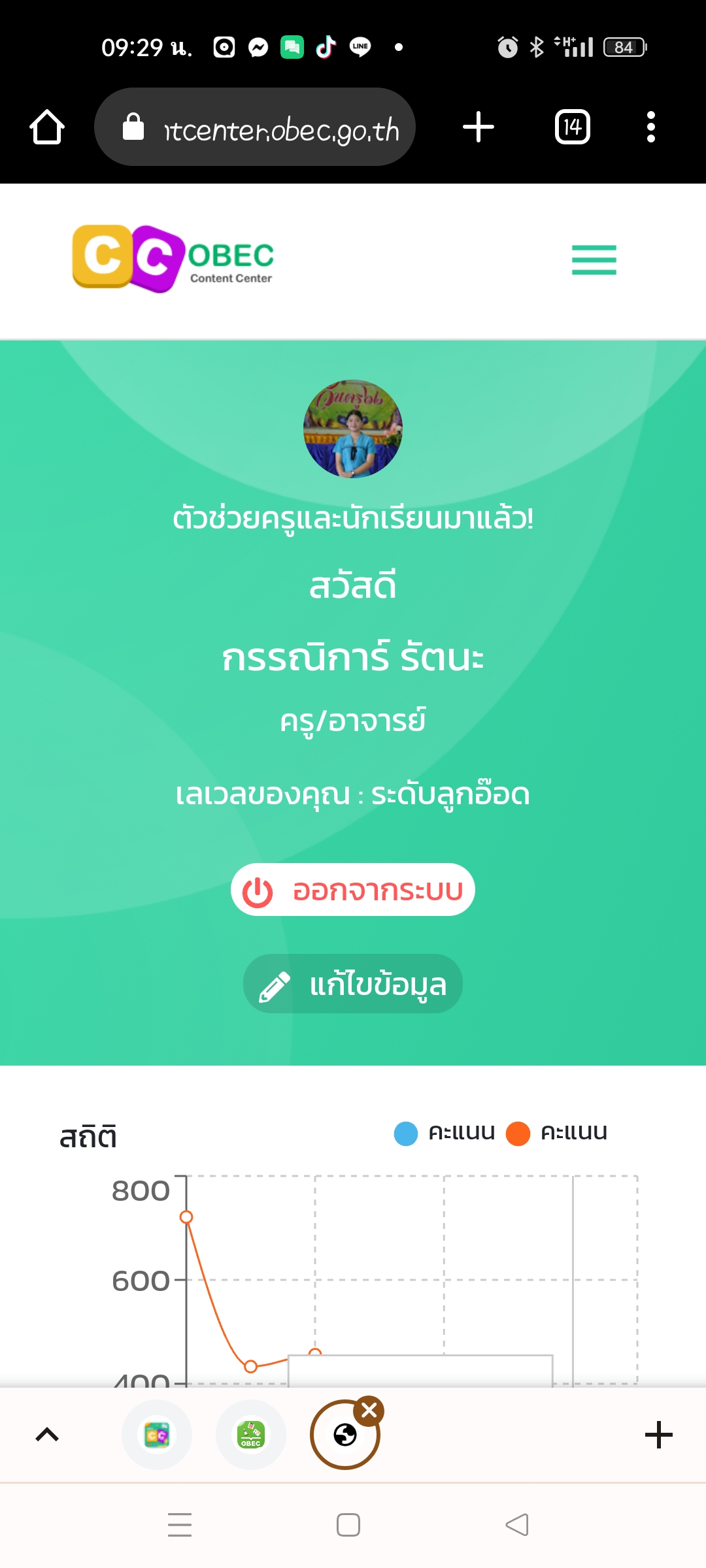Open the browser home page

(47, 127)
